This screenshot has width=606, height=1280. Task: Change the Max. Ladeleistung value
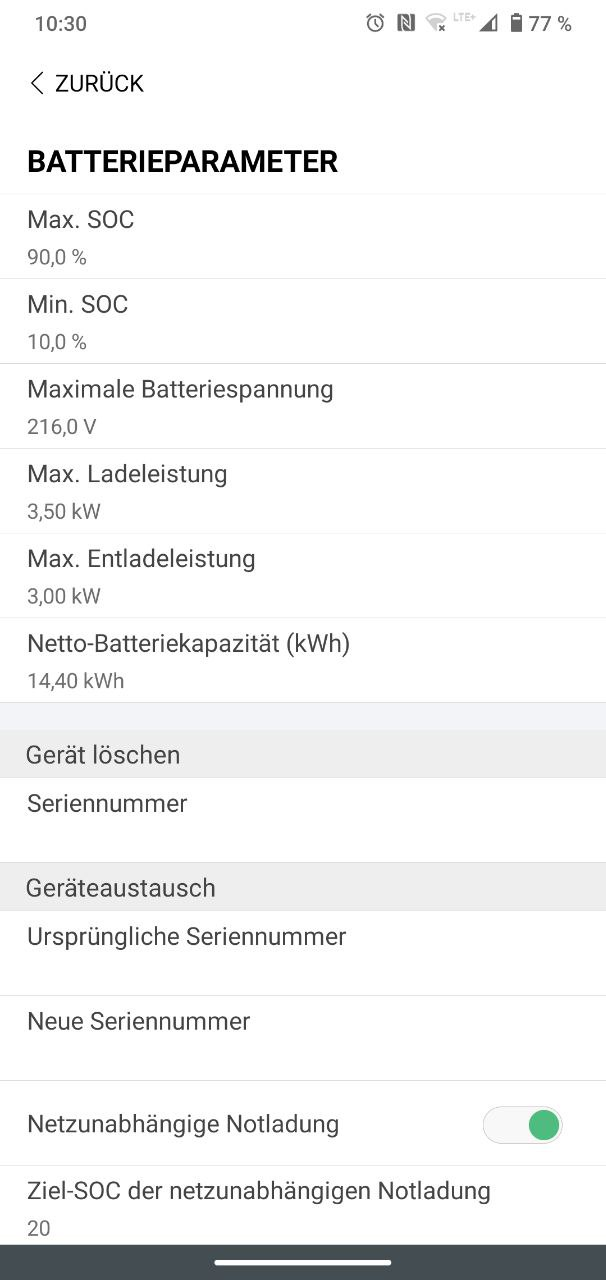pyautogui.click(x=302, y=491)
